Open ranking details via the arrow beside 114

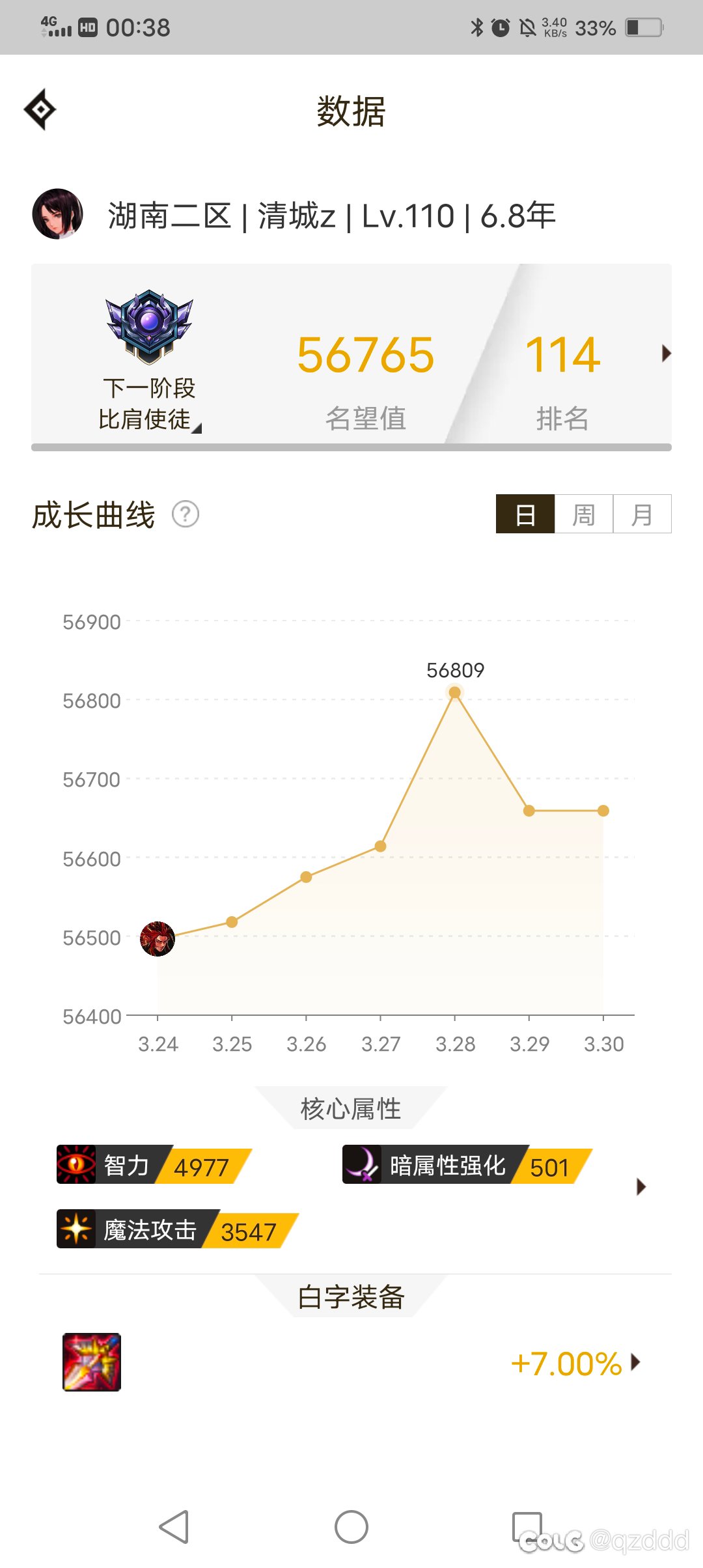[x=666, y=354]
